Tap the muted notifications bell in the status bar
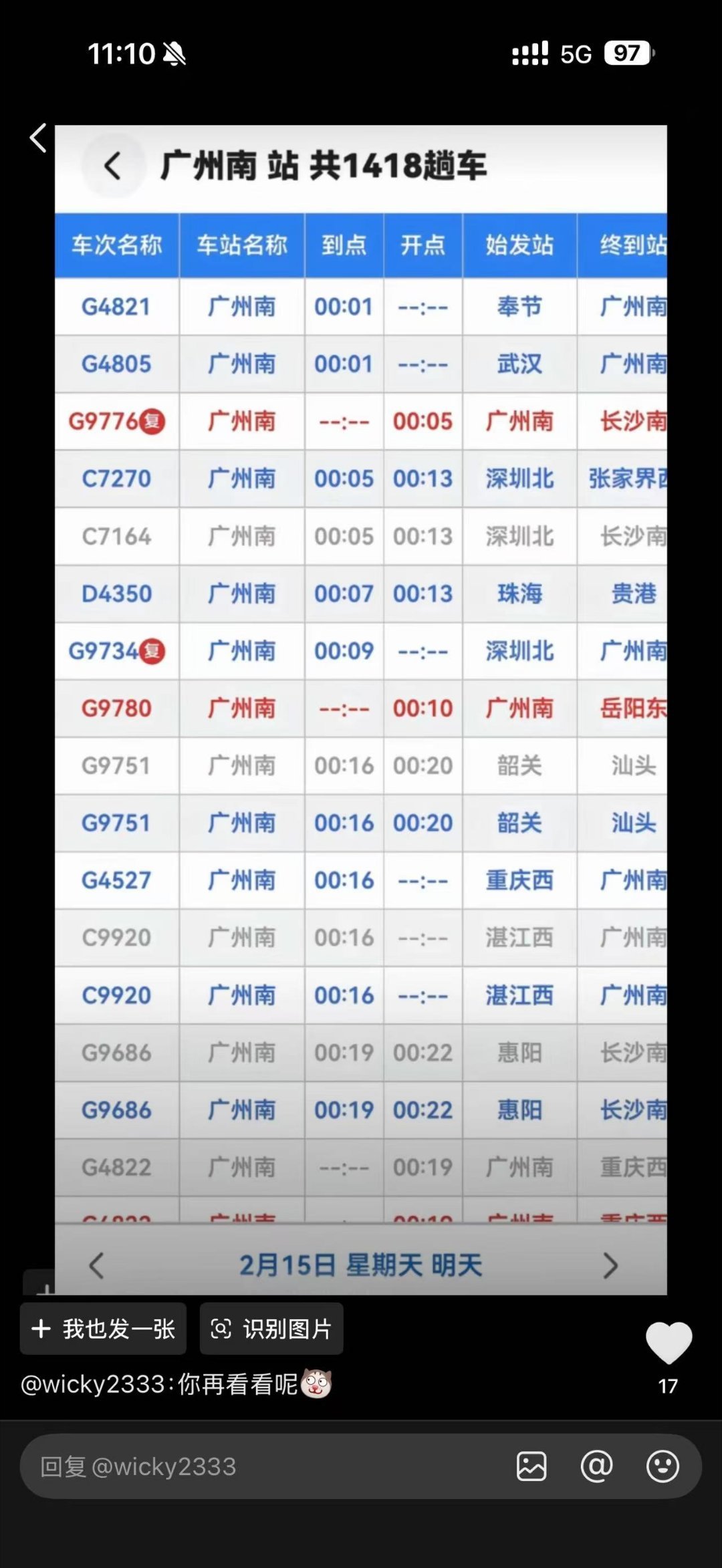Image resolution: width=722 pixels, height=1568 pixels. [x=172, y=55]
